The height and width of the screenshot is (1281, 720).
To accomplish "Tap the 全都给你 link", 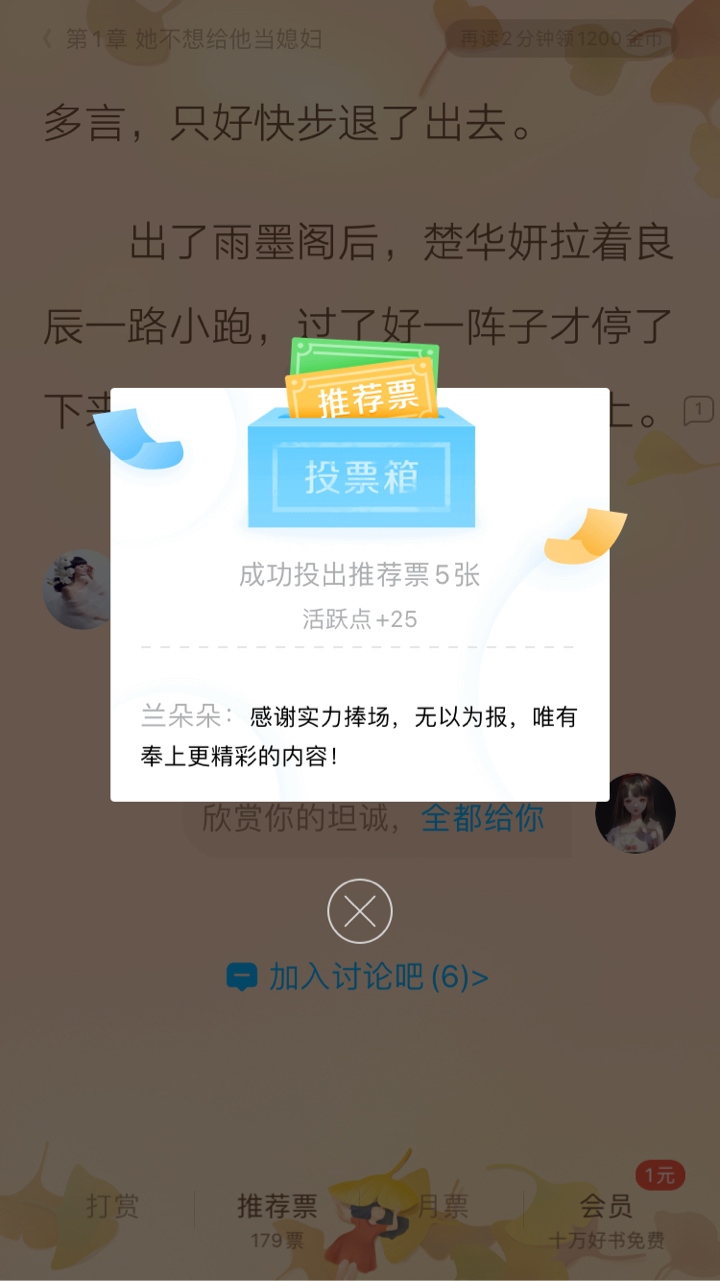I will click(482, 817).
